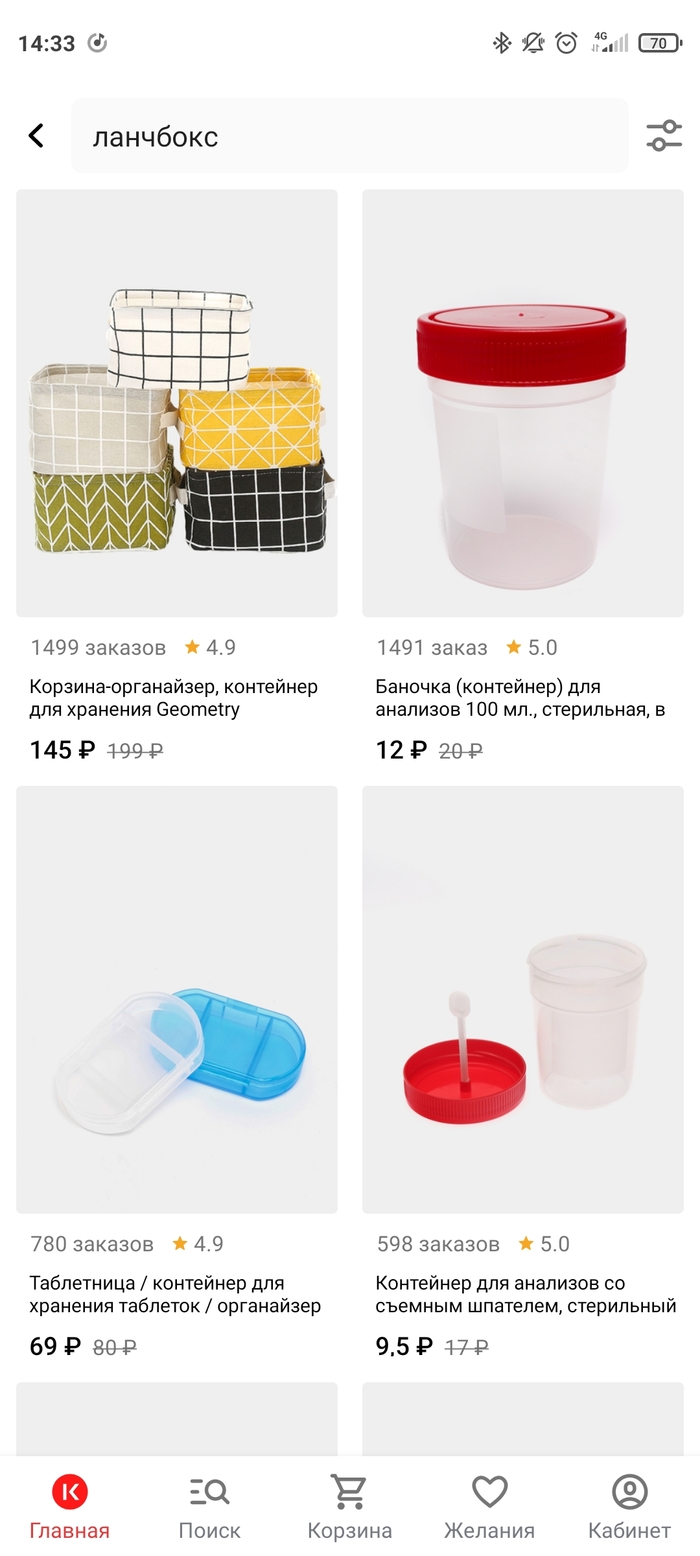This screenshot has height=1556, width=700.
Task: Show the Желания wishlist tab
Action: click(x=489, y=1507)
